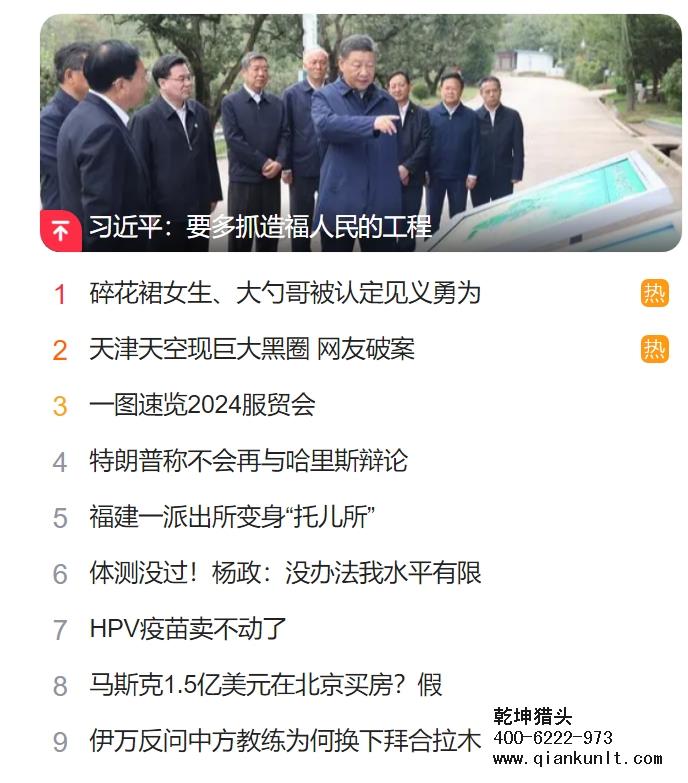The width and height of the screenshot is (688, 783).
Task: Read 特朗普称不会再与哈里斯辩论
Action: tap(248, 461)
